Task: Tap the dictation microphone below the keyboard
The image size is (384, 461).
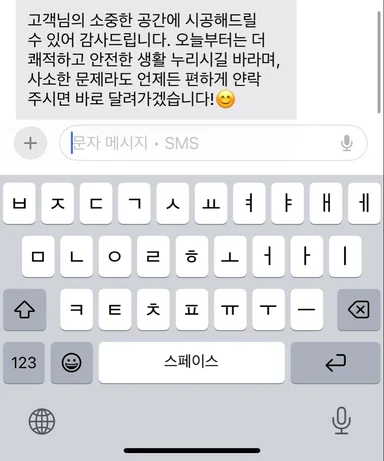Action: pyautogui.click(x=341, y=421)
